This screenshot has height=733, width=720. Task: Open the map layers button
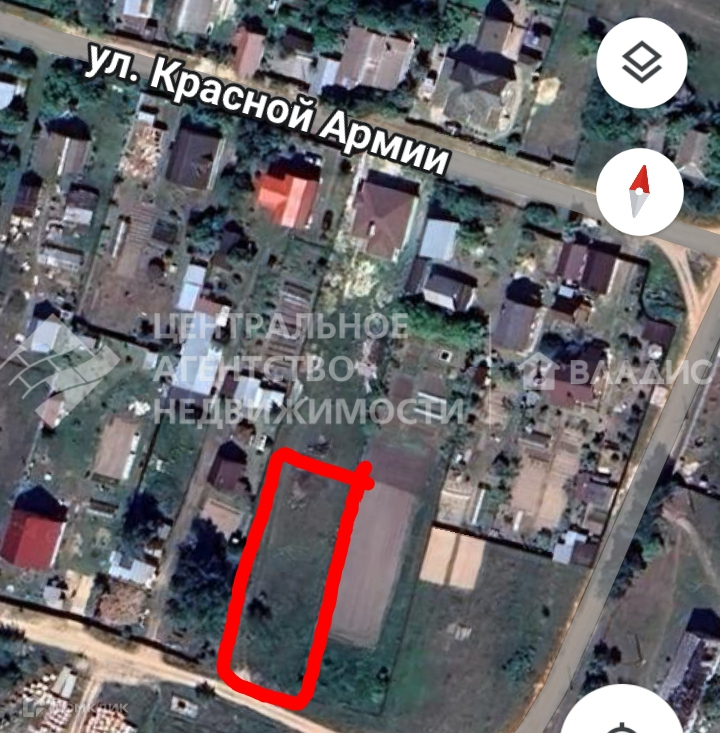pos(642,63)
